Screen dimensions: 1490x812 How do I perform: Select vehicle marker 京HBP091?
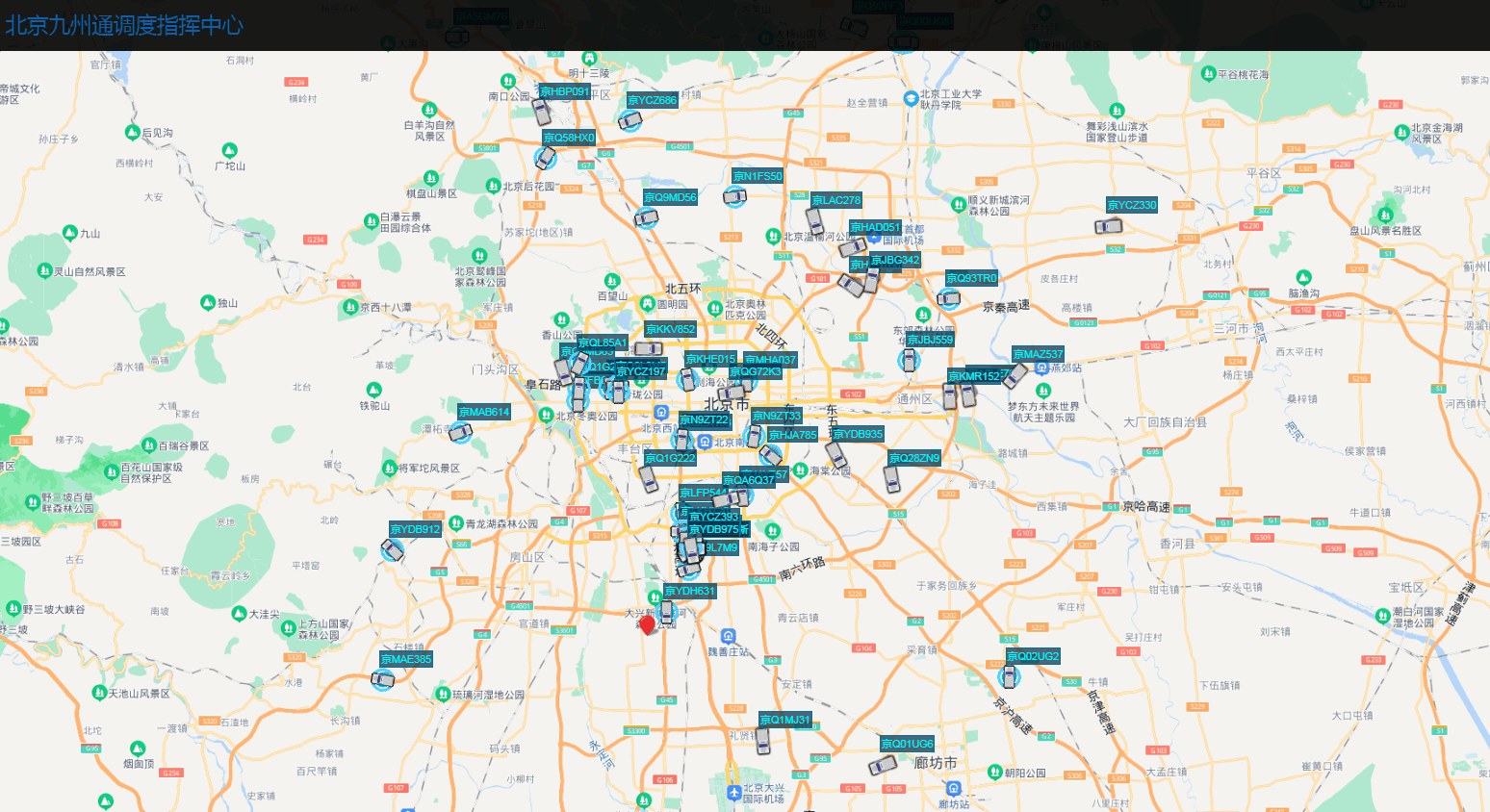(x=542, y=113)
